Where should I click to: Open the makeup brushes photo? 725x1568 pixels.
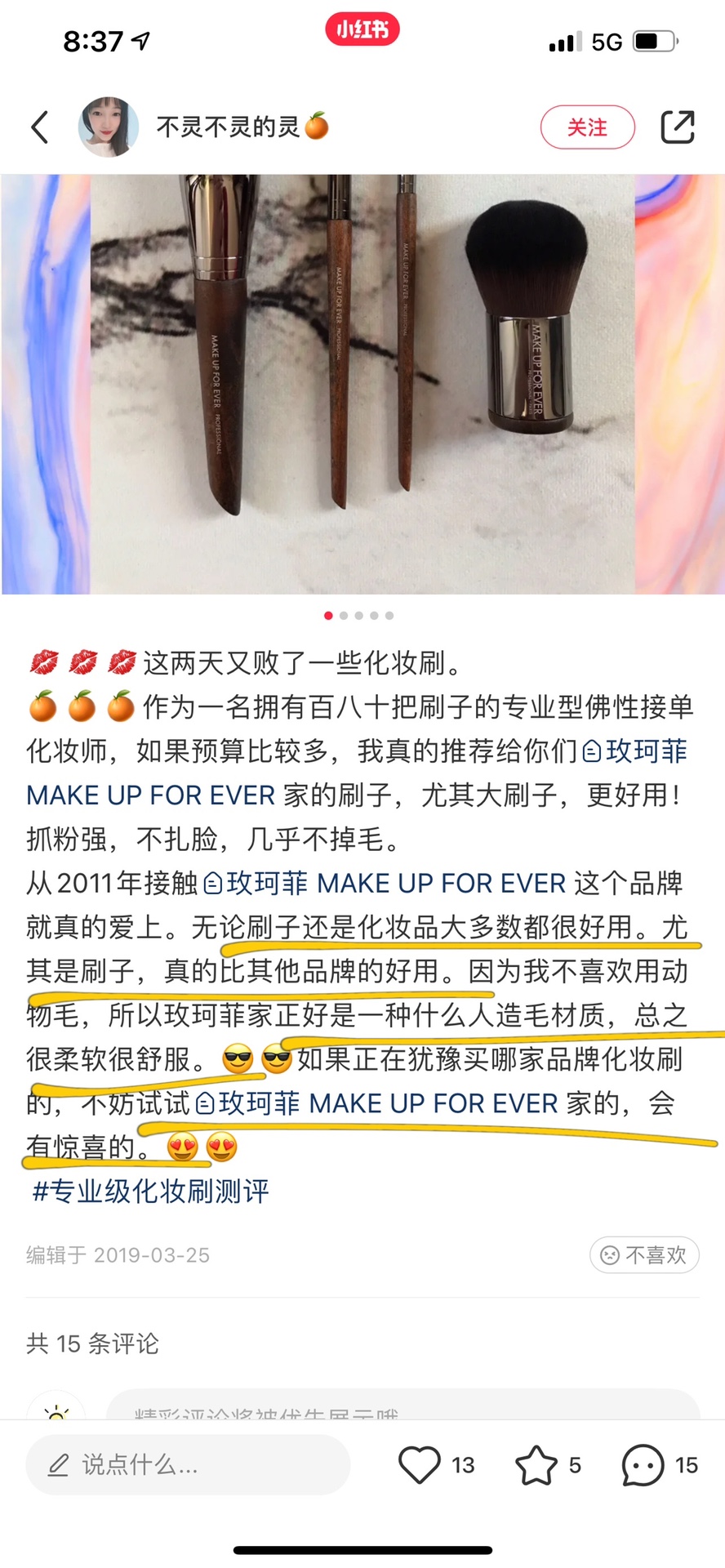pos(362,384)
